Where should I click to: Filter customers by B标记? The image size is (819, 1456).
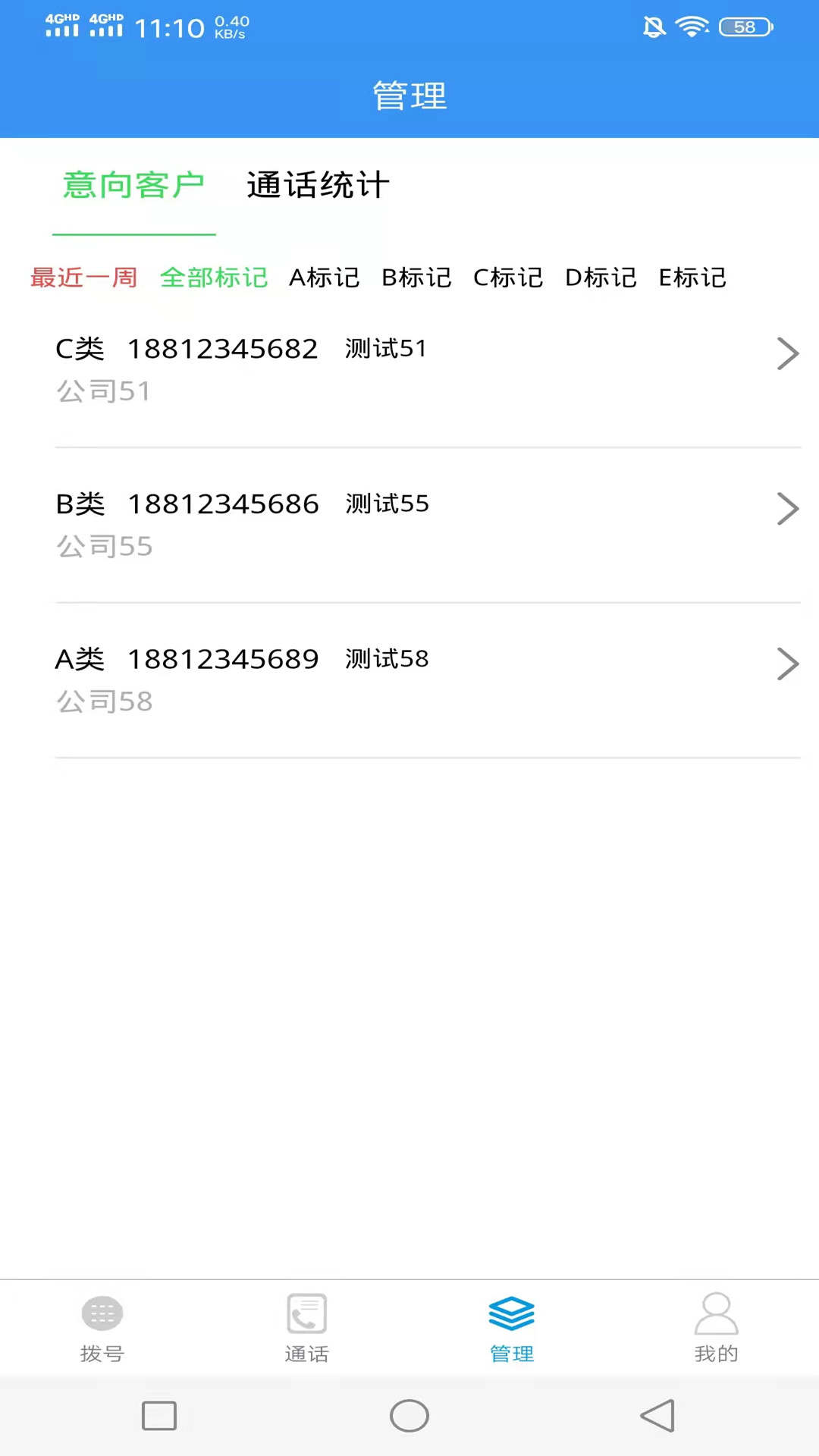click(x=416, y=278)
